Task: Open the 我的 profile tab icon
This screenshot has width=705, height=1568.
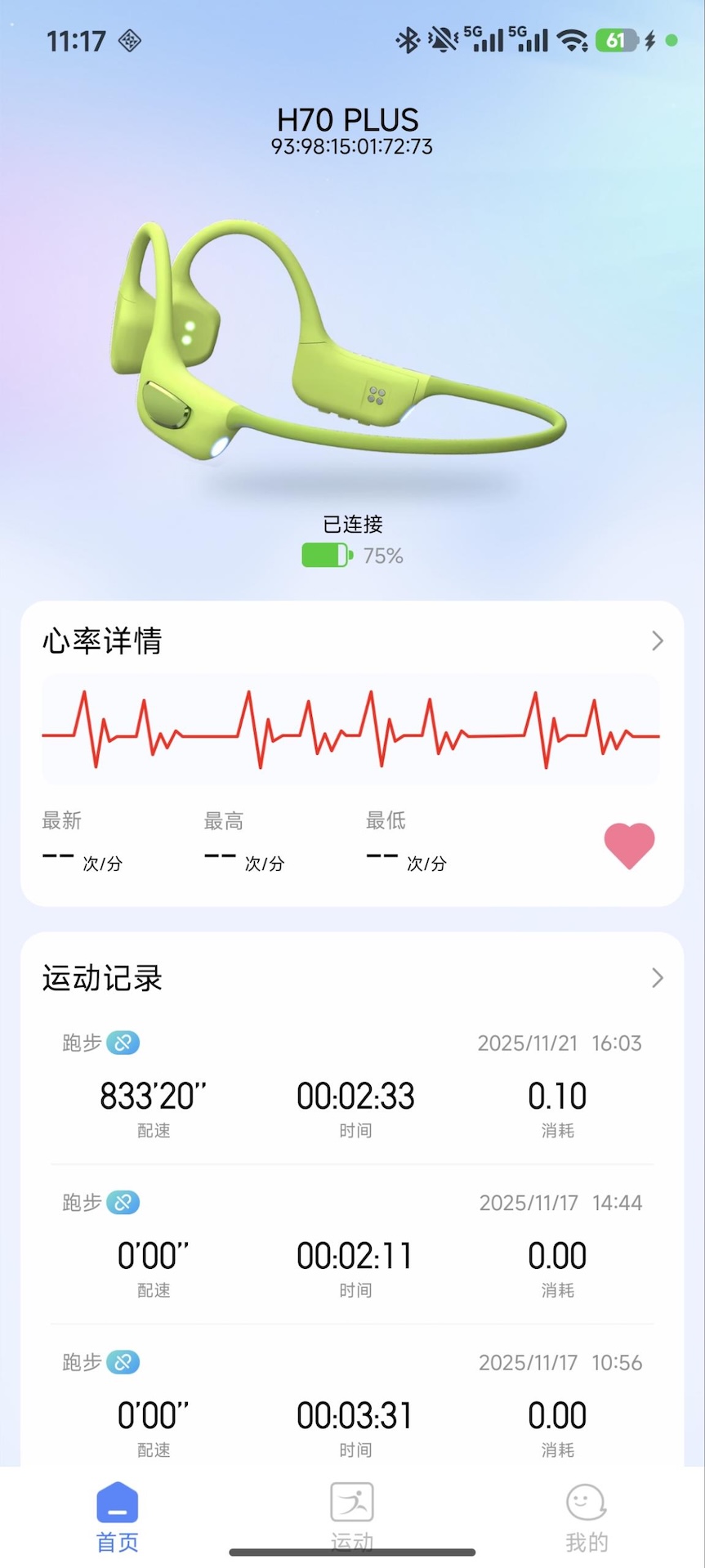Action: pyautogui.click(x=585, y=1503)
